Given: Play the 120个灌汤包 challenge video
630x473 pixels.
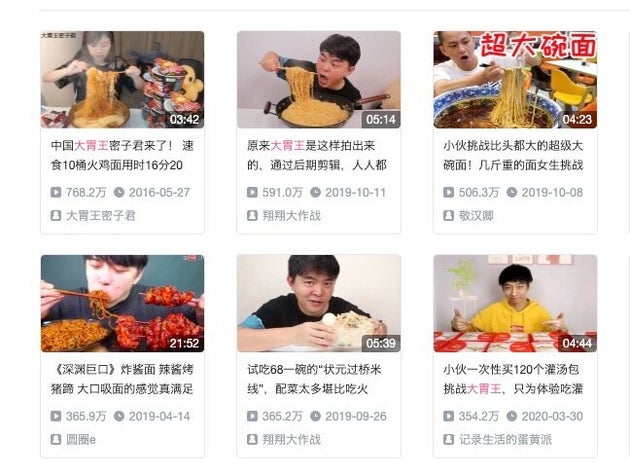Looking at the screenshot, I should click(x=514, y=303).
